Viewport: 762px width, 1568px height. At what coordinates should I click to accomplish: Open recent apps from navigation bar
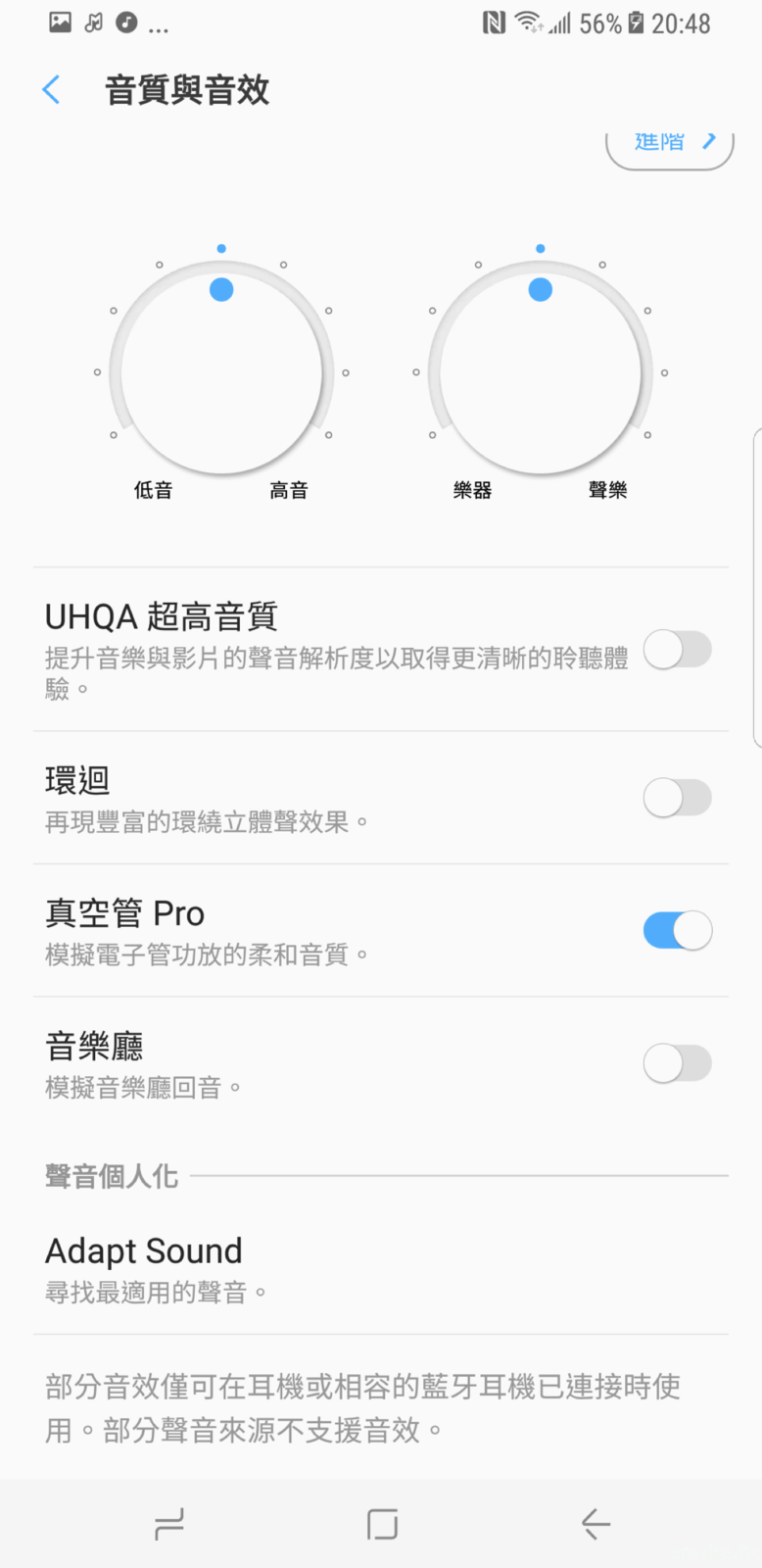click(169, 1524)
